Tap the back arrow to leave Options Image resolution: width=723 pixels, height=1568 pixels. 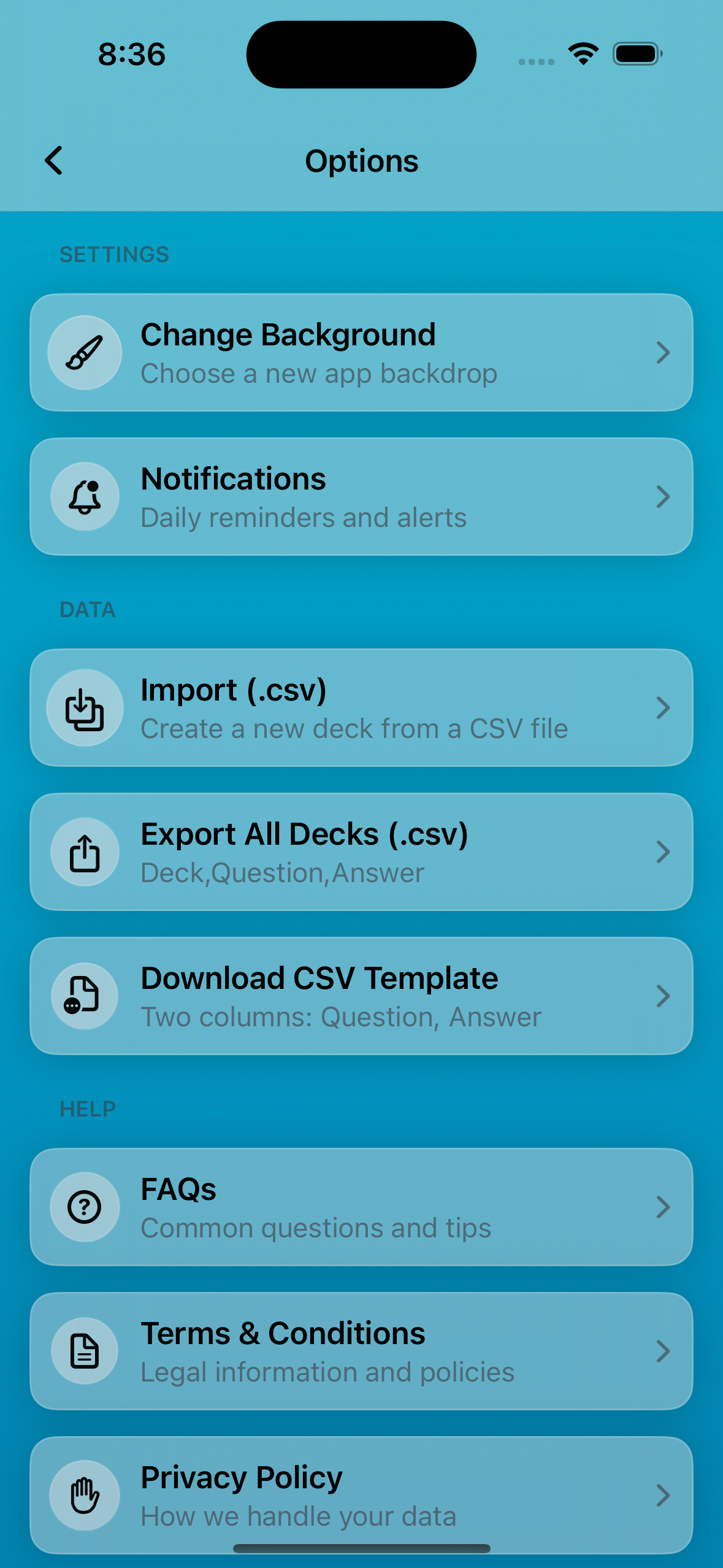pyautogui.click(x=54, y=161)
